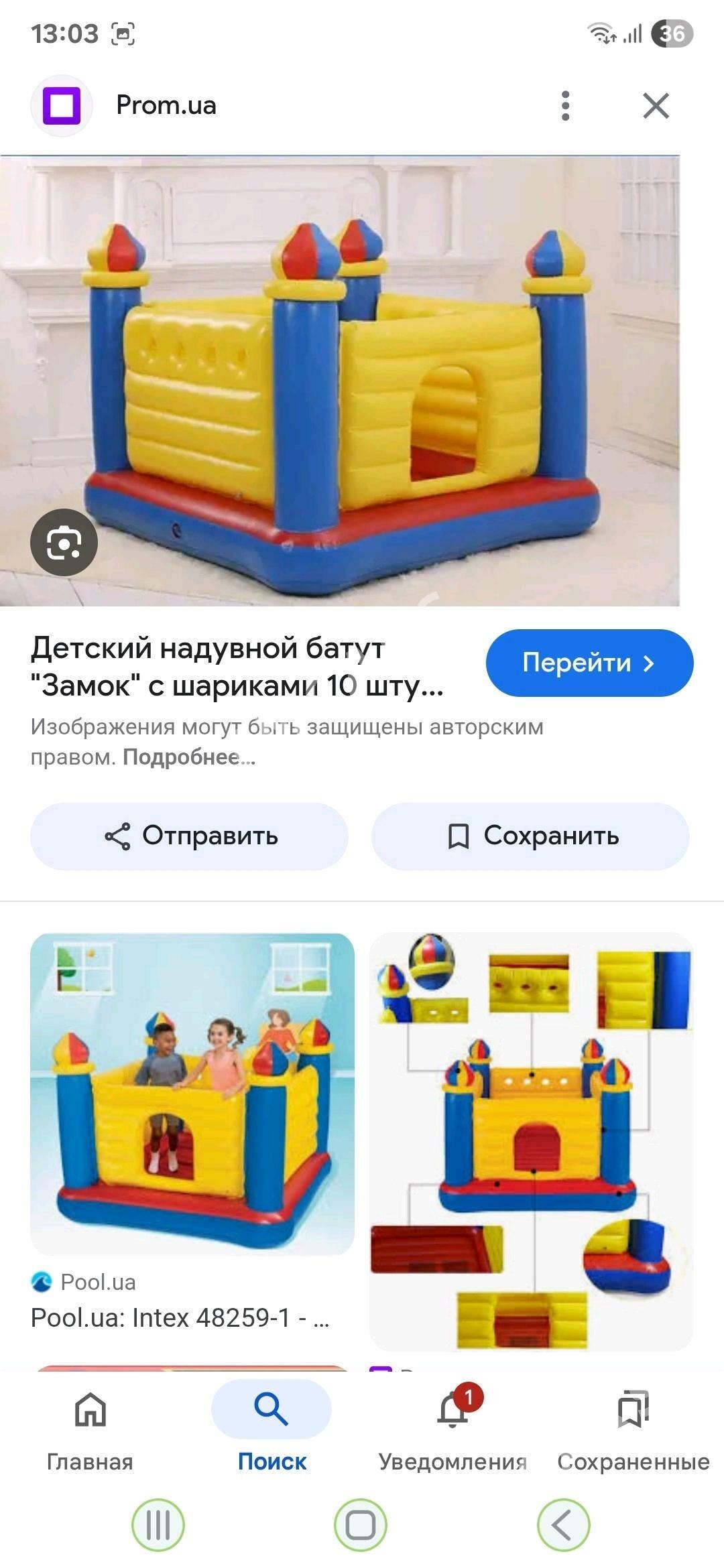
Task: Tap the system back button
Action: click(563, 1526)
